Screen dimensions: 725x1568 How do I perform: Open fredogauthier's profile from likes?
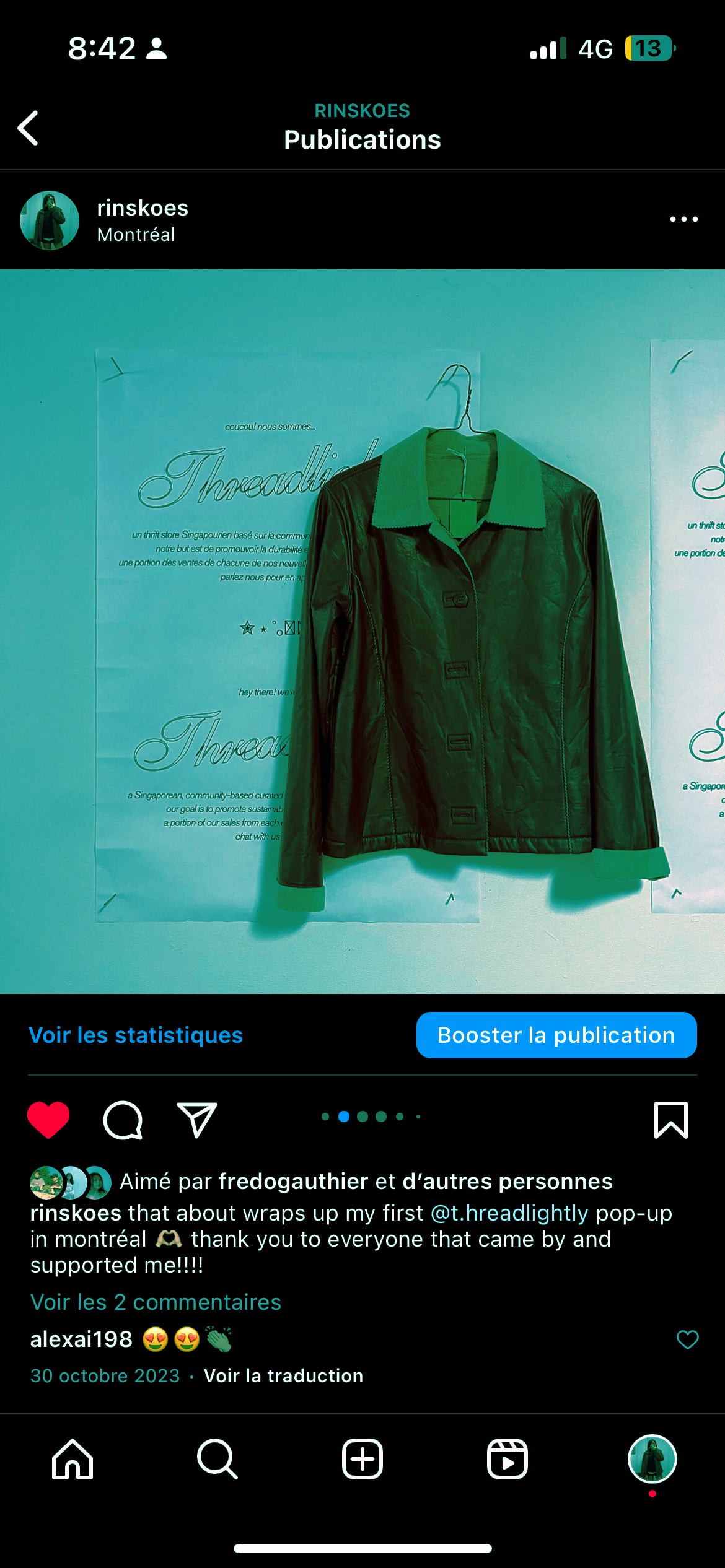click(x=293, y=1182)
